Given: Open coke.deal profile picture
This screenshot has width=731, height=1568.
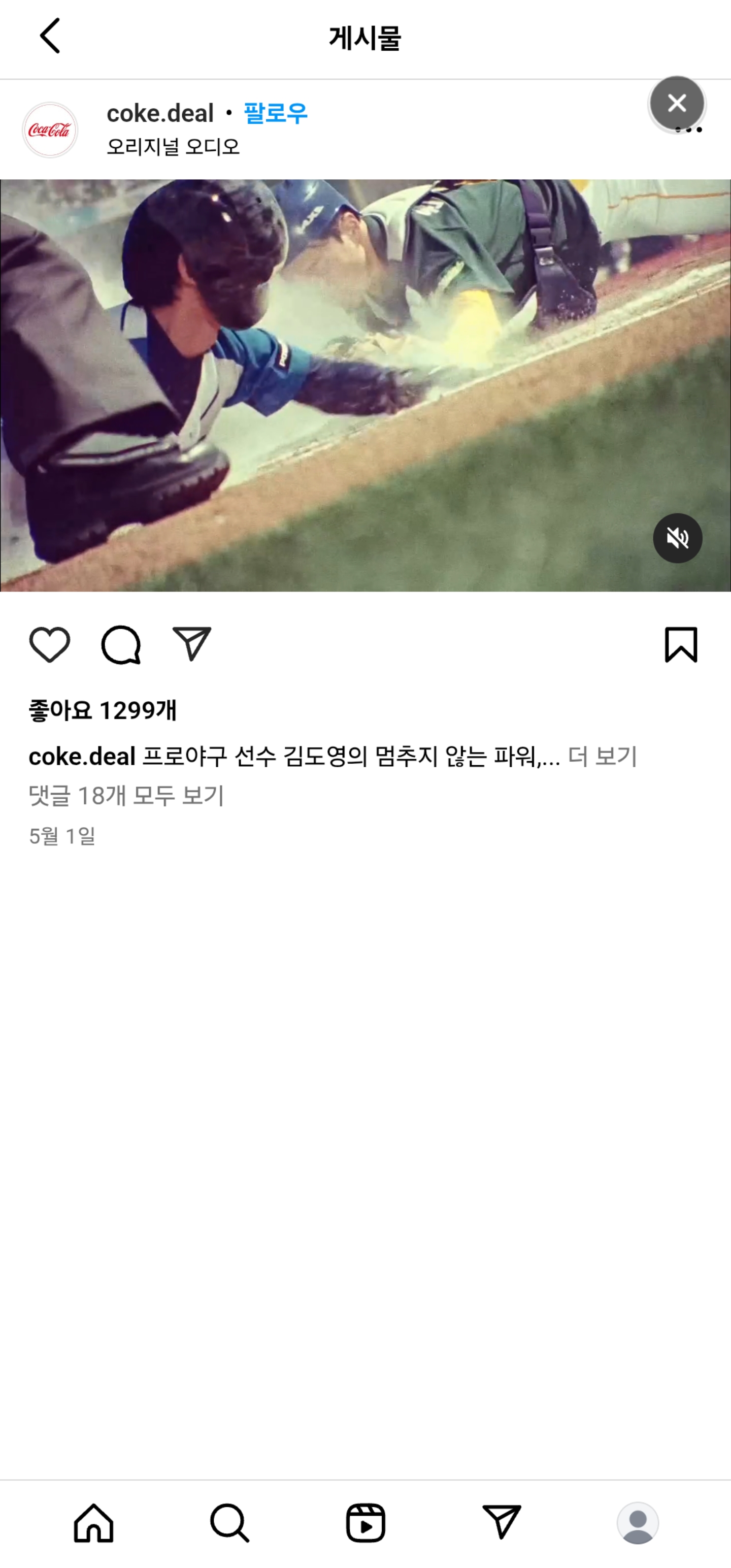Looking at the screenshot, I should tap(50, 130).
